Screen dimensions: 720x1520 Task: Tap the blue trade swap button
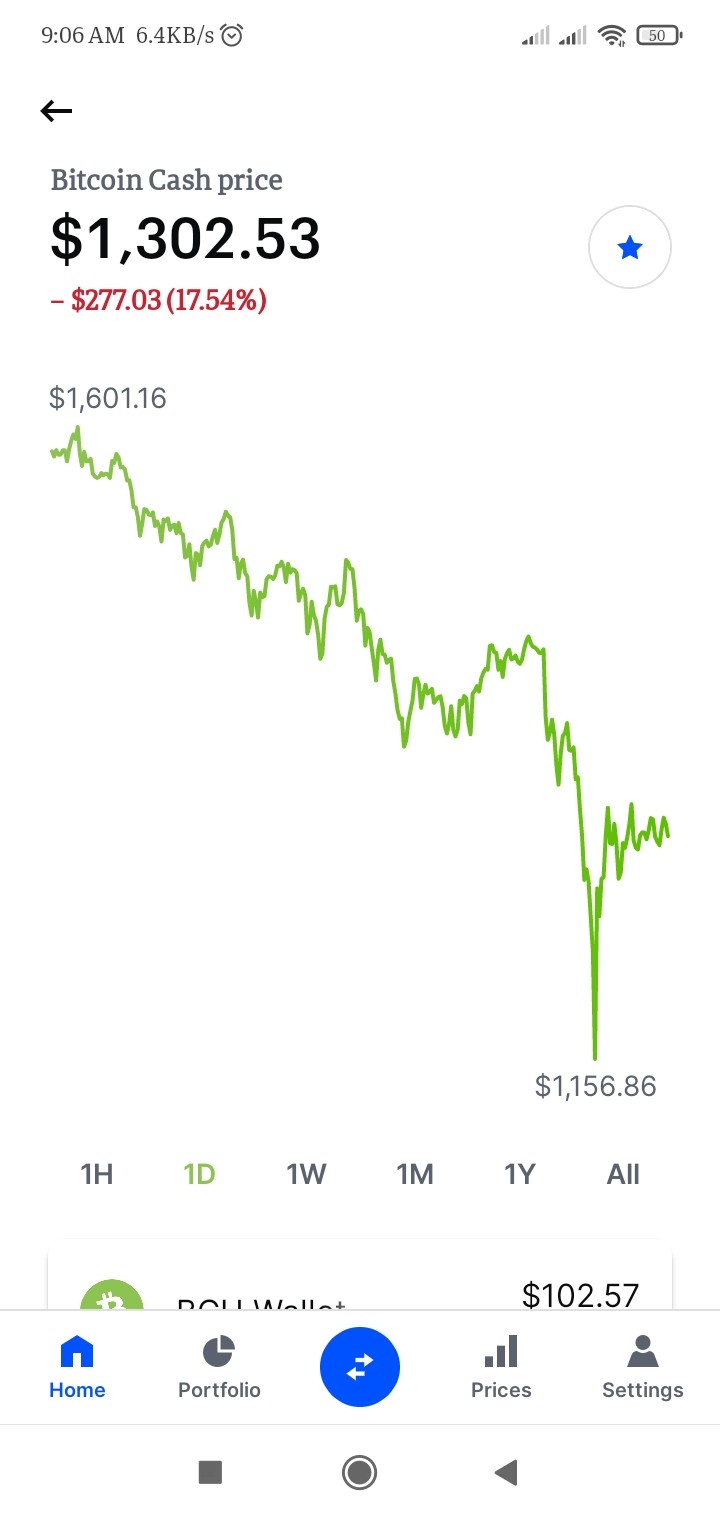pyautogui.click(x=360, y=1367)
